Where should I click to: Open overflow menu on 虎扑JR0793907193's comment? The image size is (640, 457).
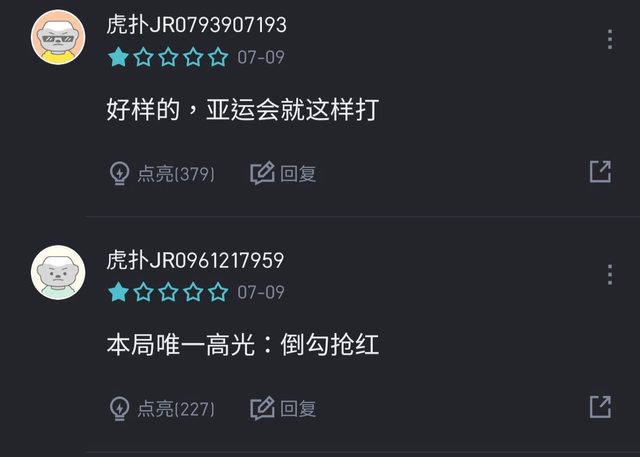tap(610, 39)
